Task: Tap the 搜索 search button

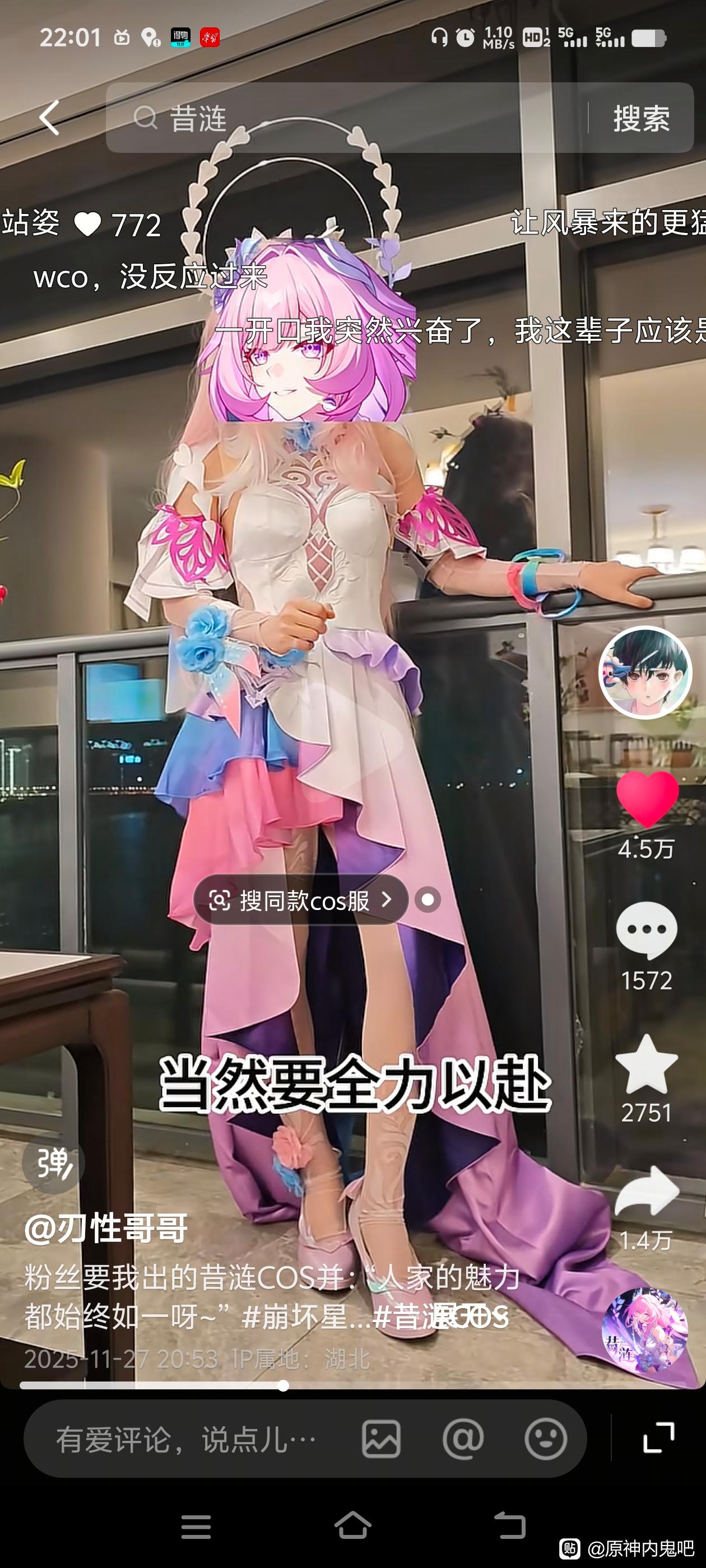Action: coord(641,118)
